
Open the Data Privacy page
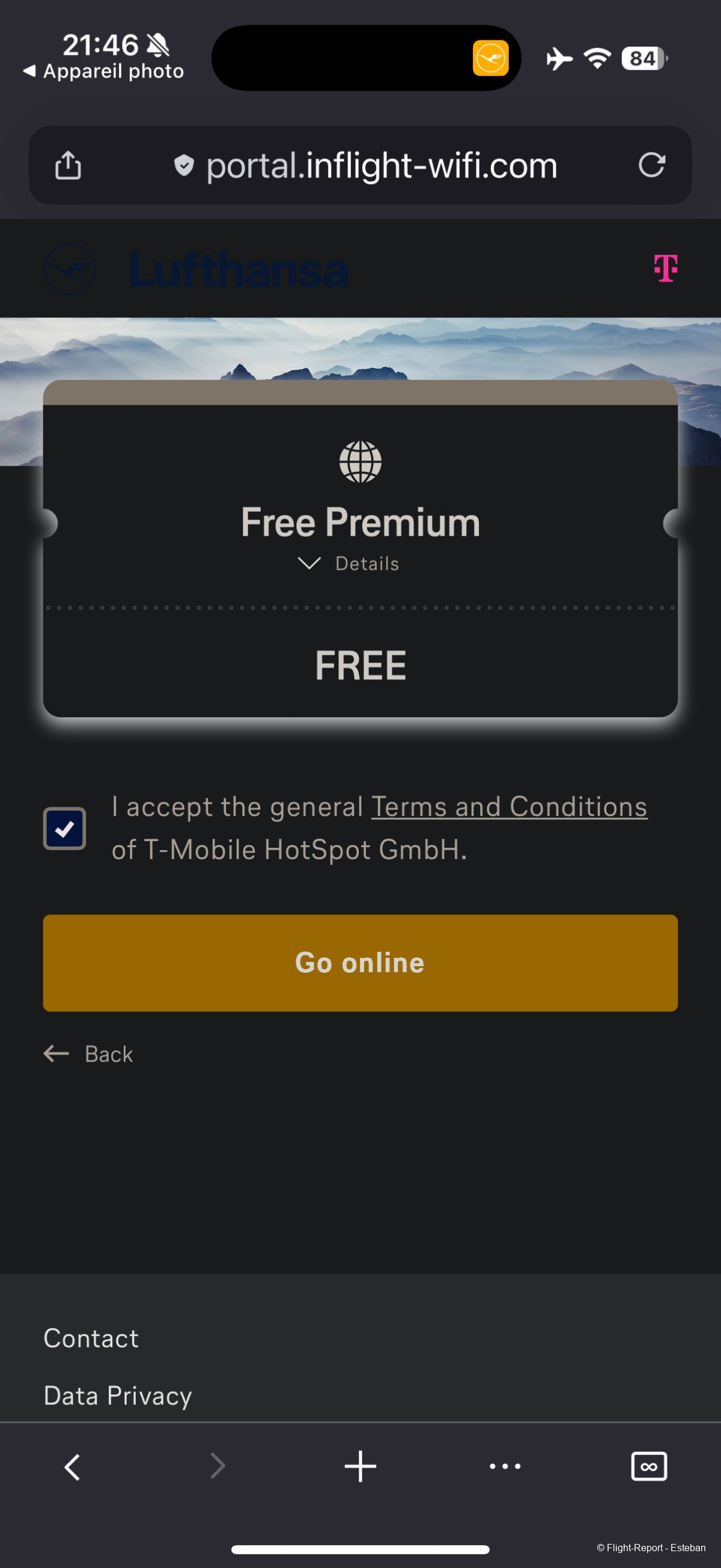(117, 1395)
